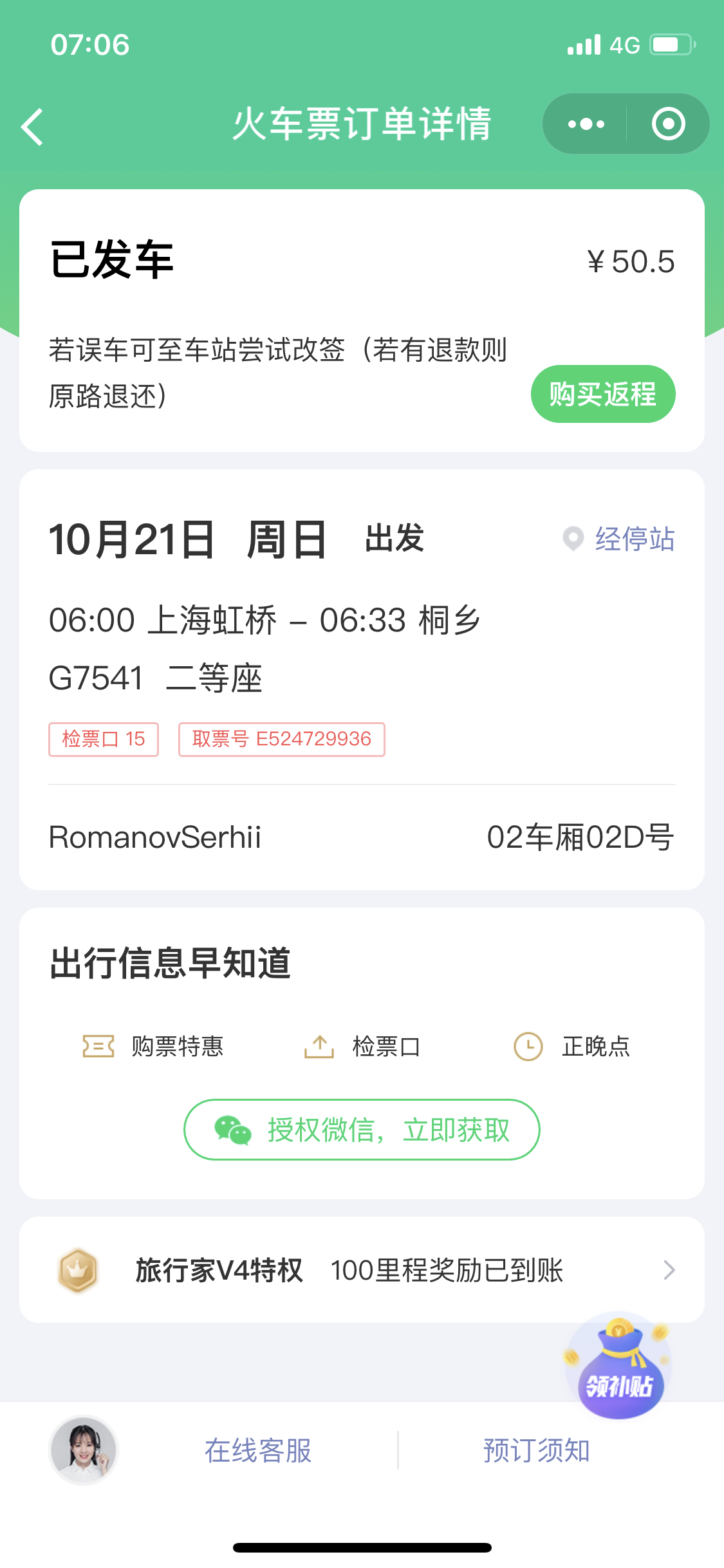
Task: Tap the 领补贴 floating subsidy bag
Action: coord(618,1365)
